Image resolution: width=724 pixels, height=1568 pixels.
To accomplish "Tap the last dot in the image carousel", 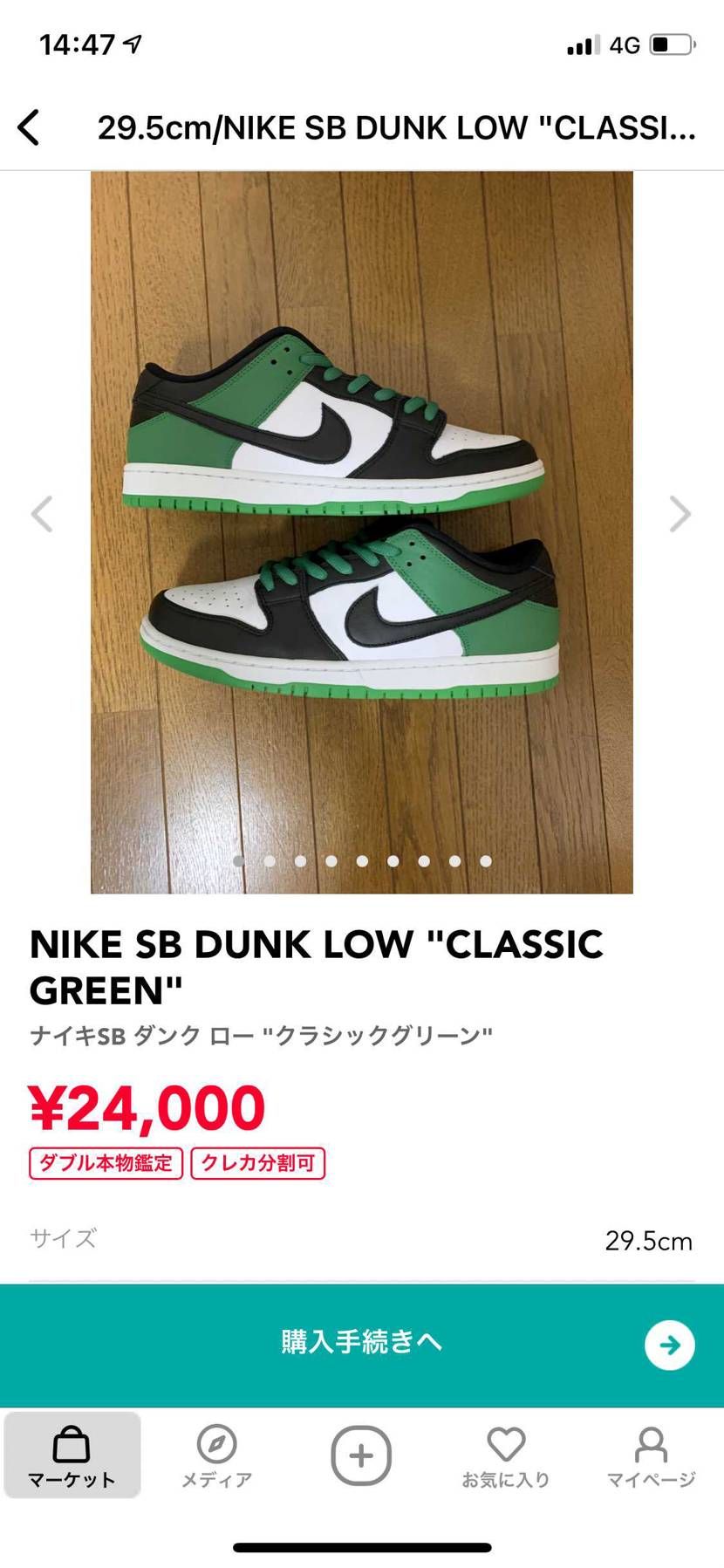I will [x=485, y=859].
